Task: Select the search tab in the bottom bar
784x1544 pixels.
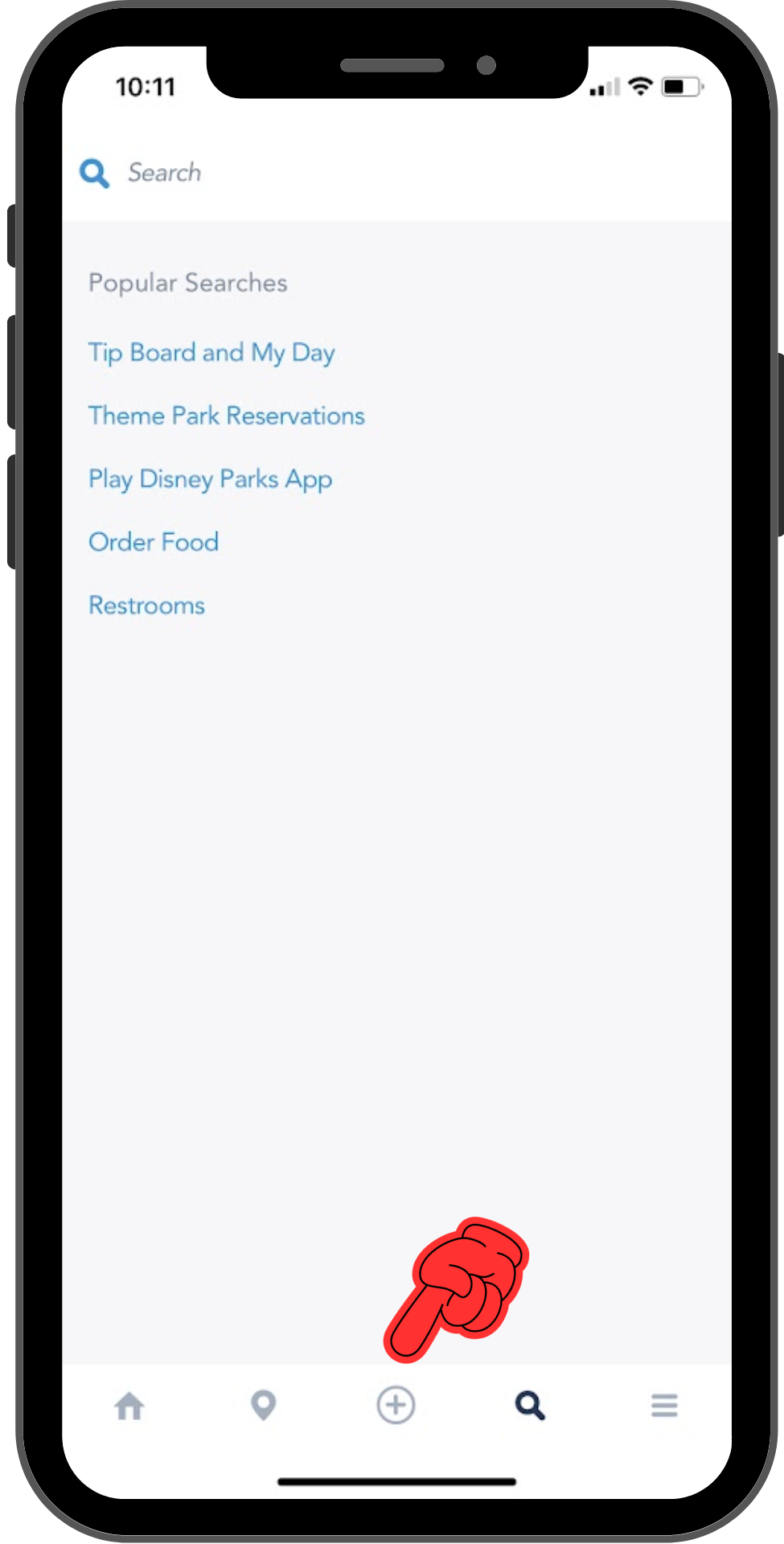Action: pyautogui.click(x=530, y=1406)
